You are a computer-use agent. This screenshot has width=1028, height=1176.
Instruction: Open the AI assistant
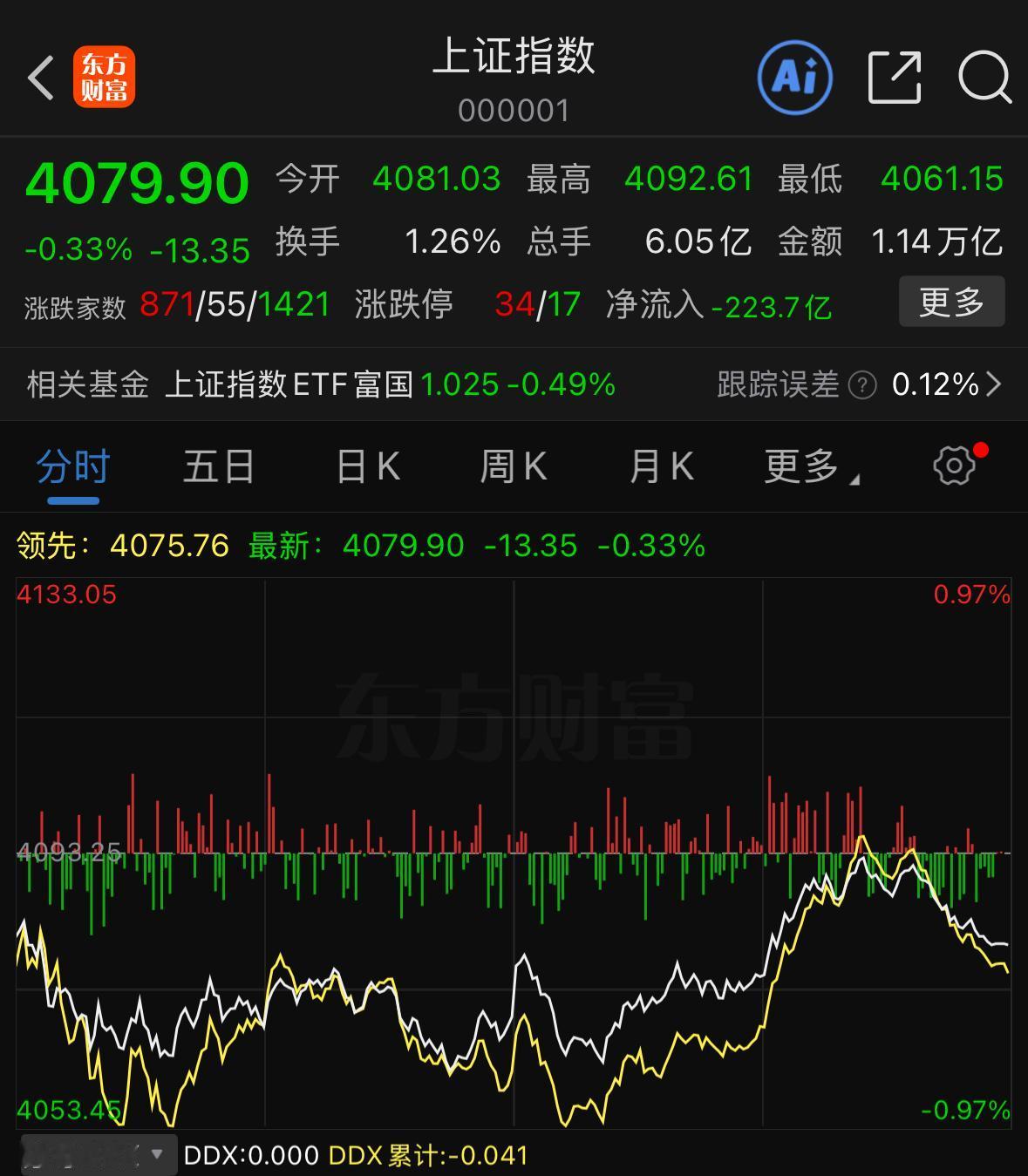click(794, 77)
